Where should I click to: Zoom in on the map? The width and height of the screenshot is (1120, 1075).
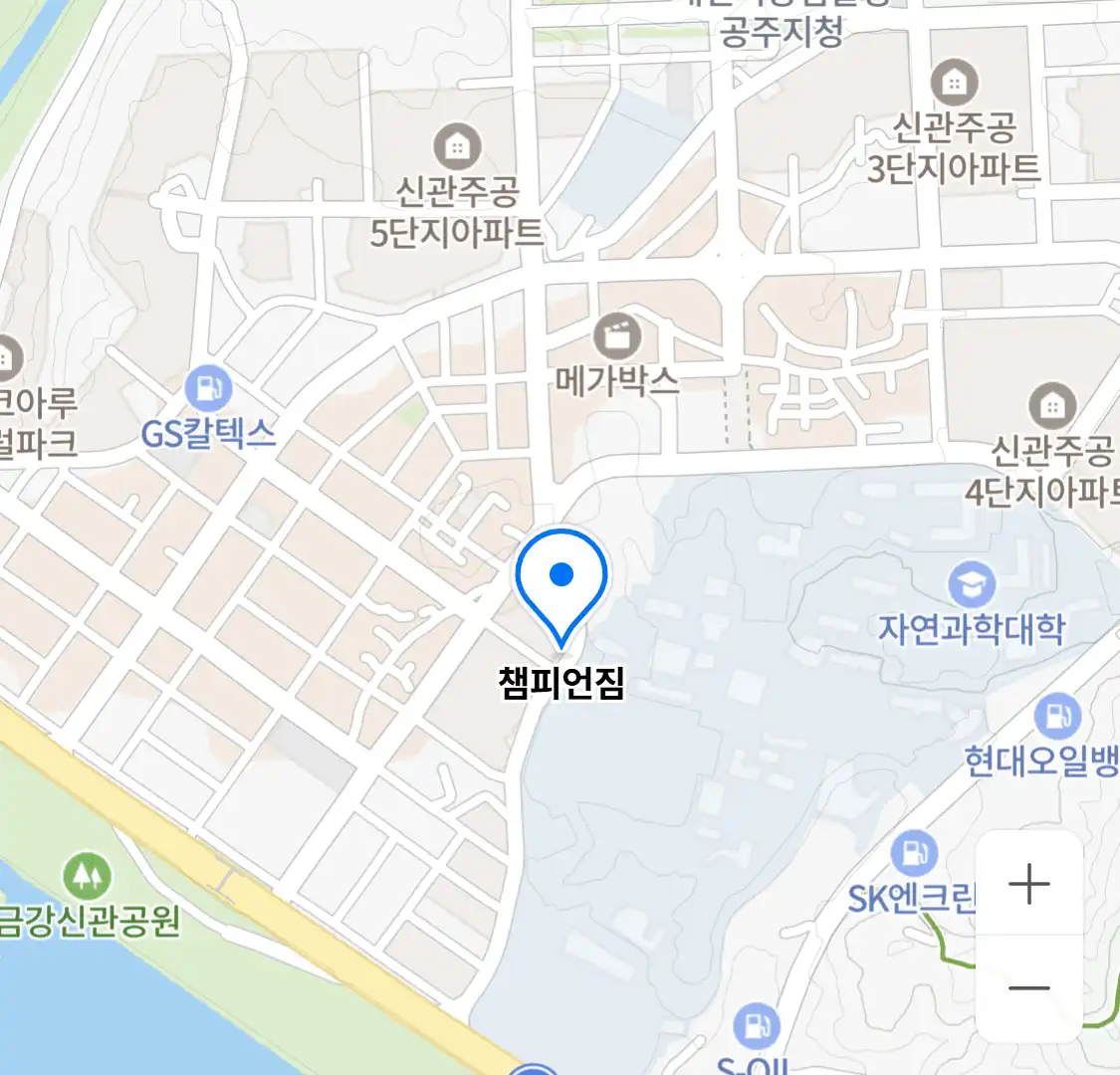click(1028, 884)
